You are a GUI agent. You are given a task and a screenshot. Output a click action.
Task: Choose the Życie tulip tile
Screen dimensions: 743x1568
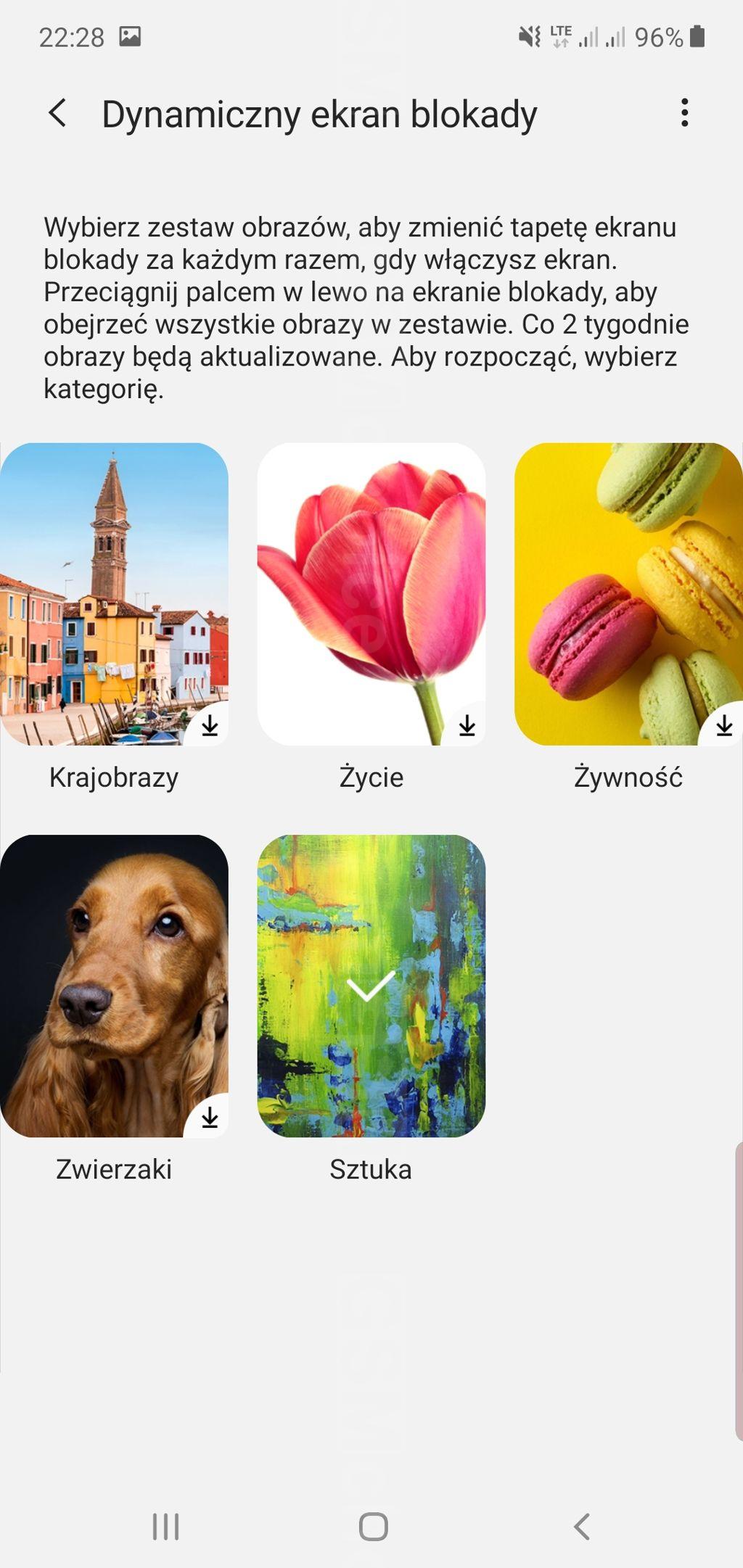(x=371, y=594)
